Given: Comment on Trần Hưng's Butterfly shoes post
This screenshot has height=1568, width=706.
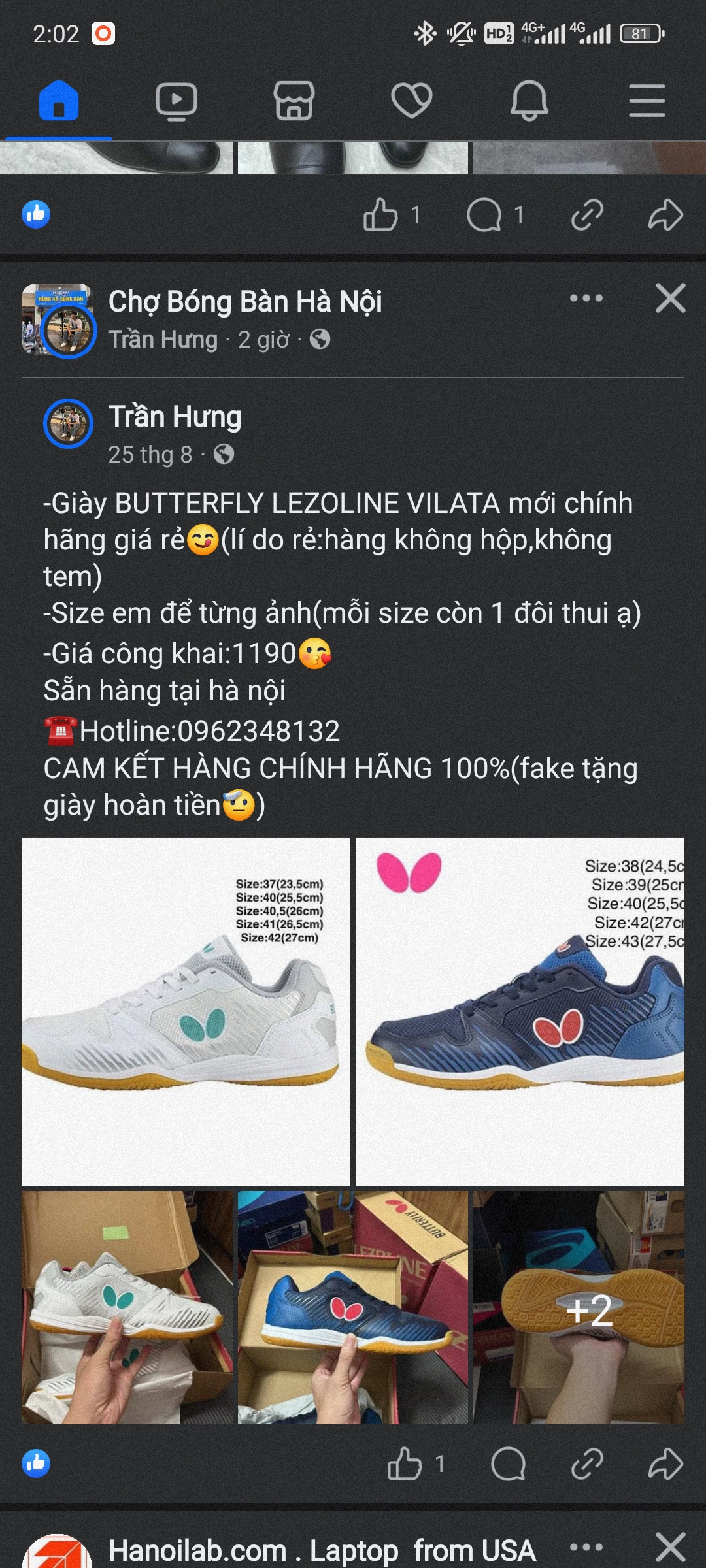Looking at the screenshot, I should 509,1464.
